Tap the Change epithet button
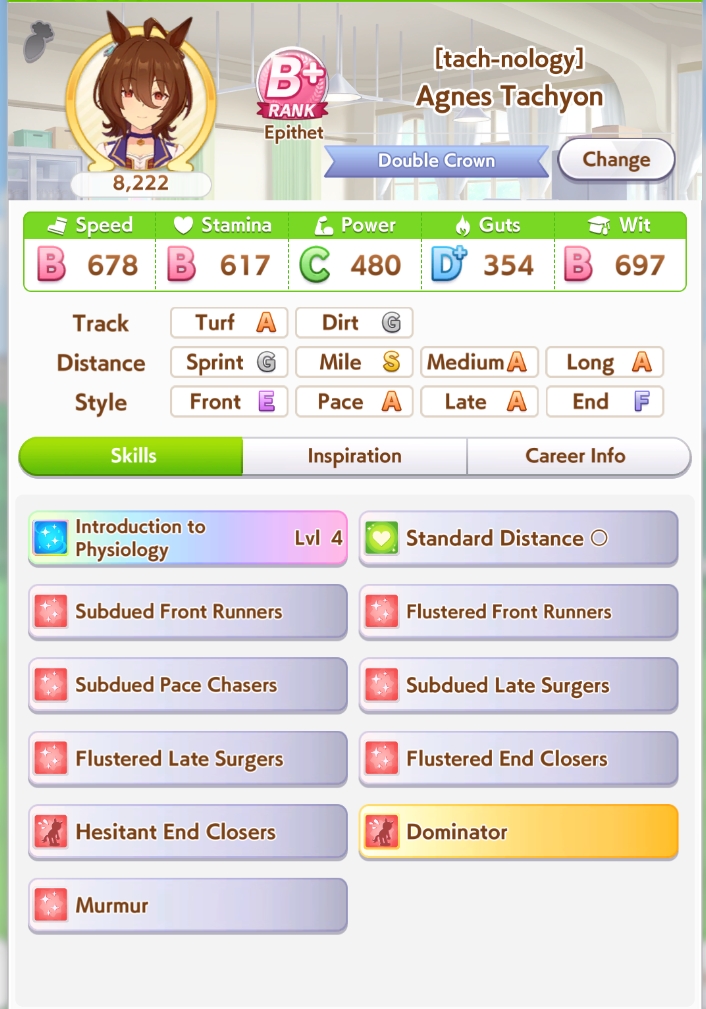Image resolution: width=706 pixels, height=1009 pixels. (x=615, y=160)
